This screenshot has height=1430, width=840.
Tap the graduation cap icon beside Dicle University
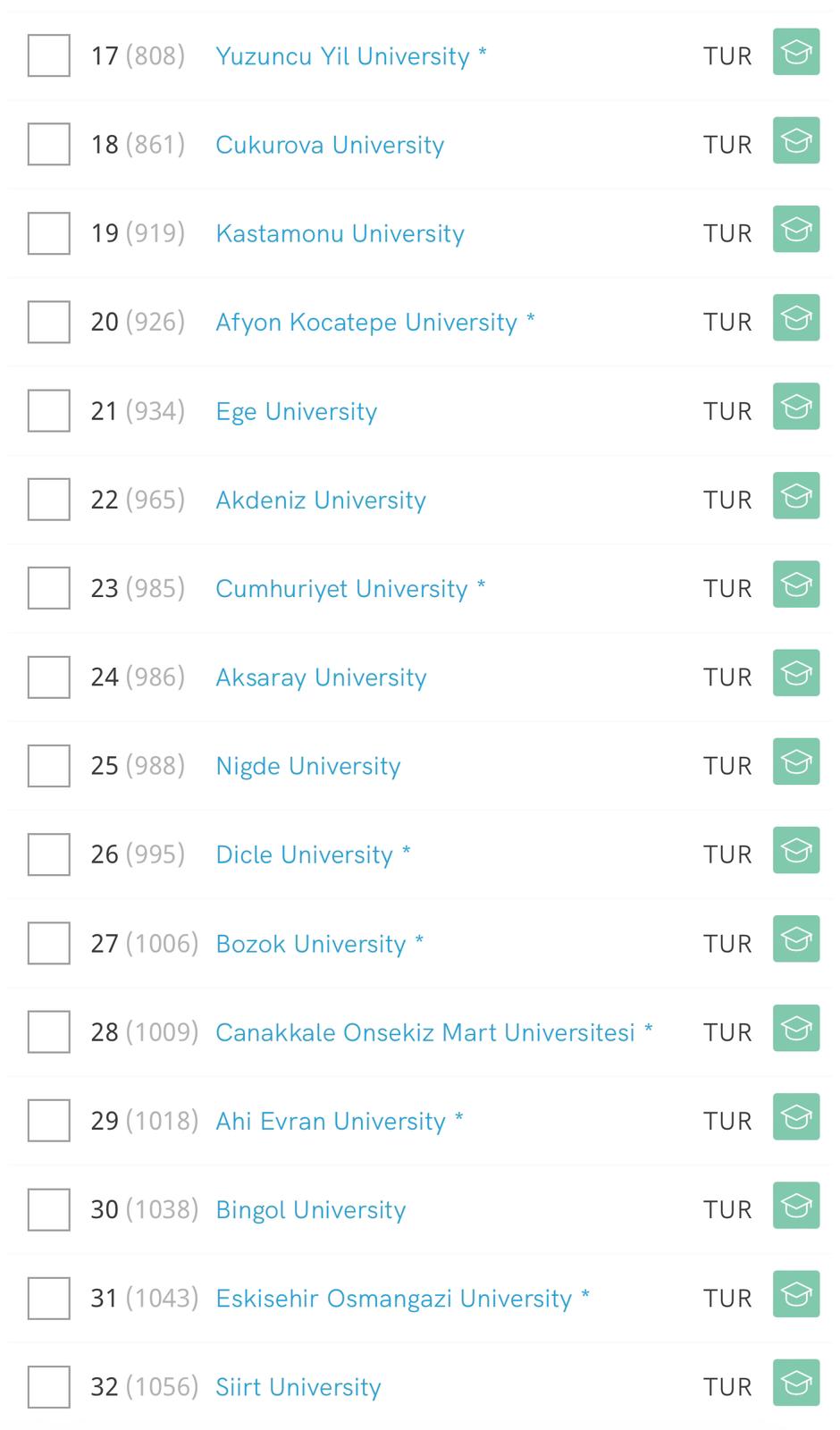click(x=796, y=851)
